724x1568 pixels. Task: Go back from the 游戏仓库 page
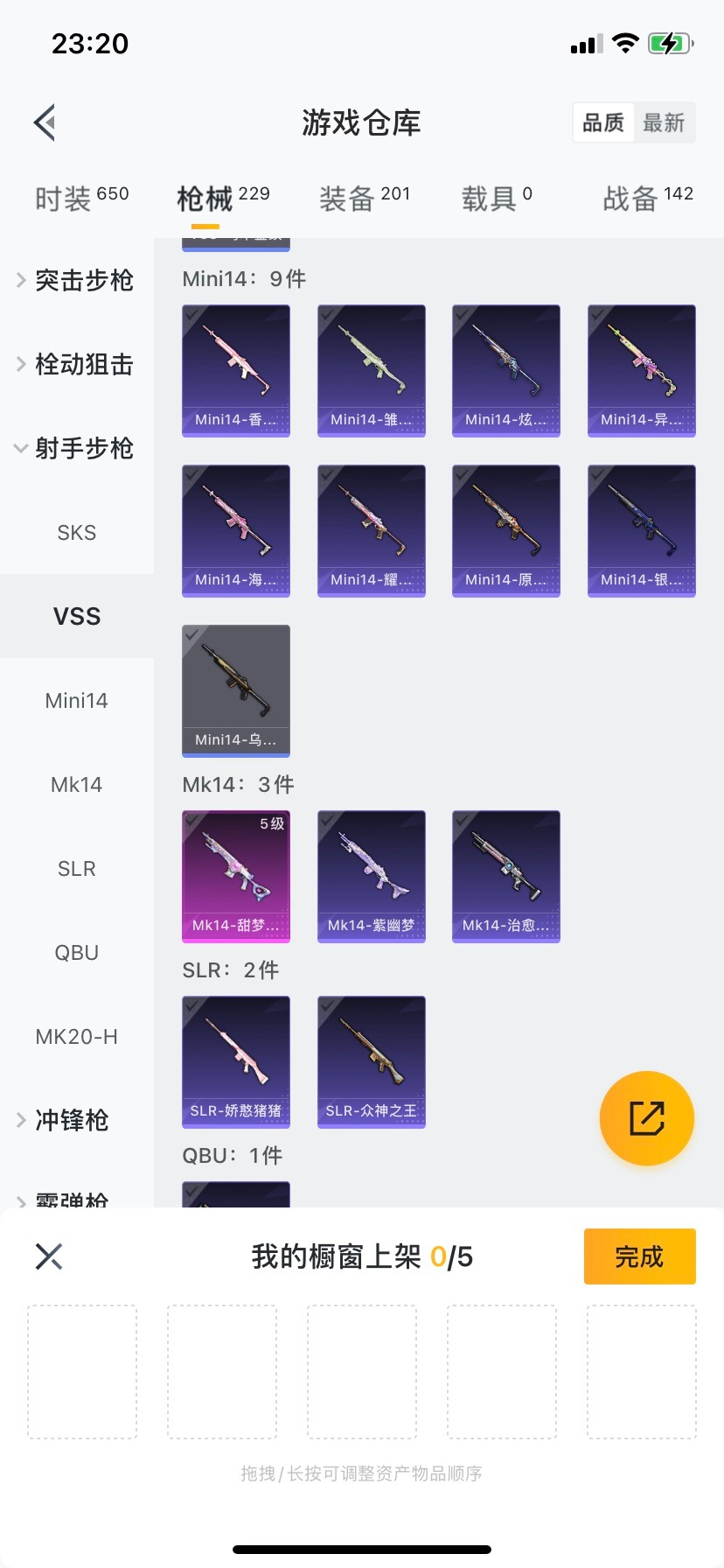tap(45, 122)
